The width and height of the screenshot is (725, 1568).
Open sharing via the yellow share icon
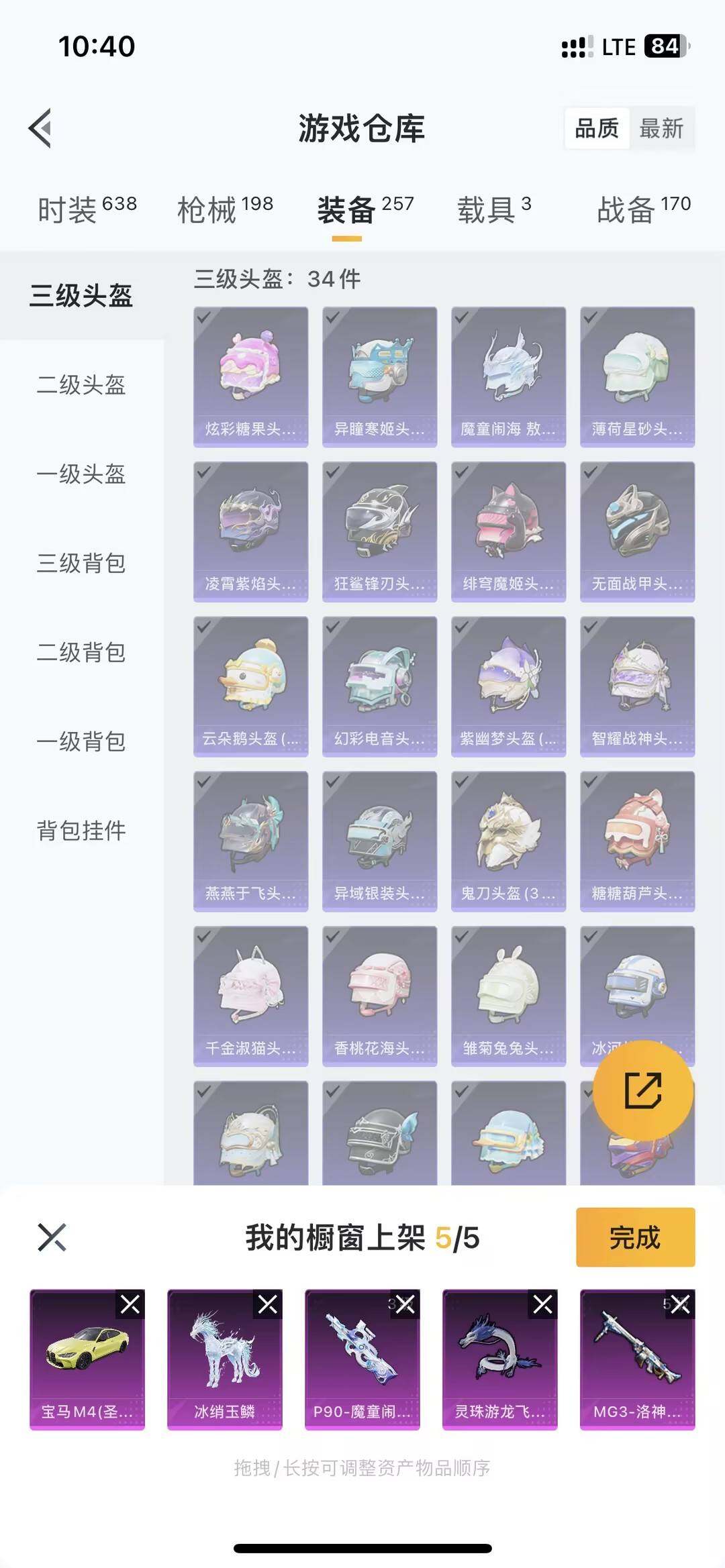coord(644,1090)
